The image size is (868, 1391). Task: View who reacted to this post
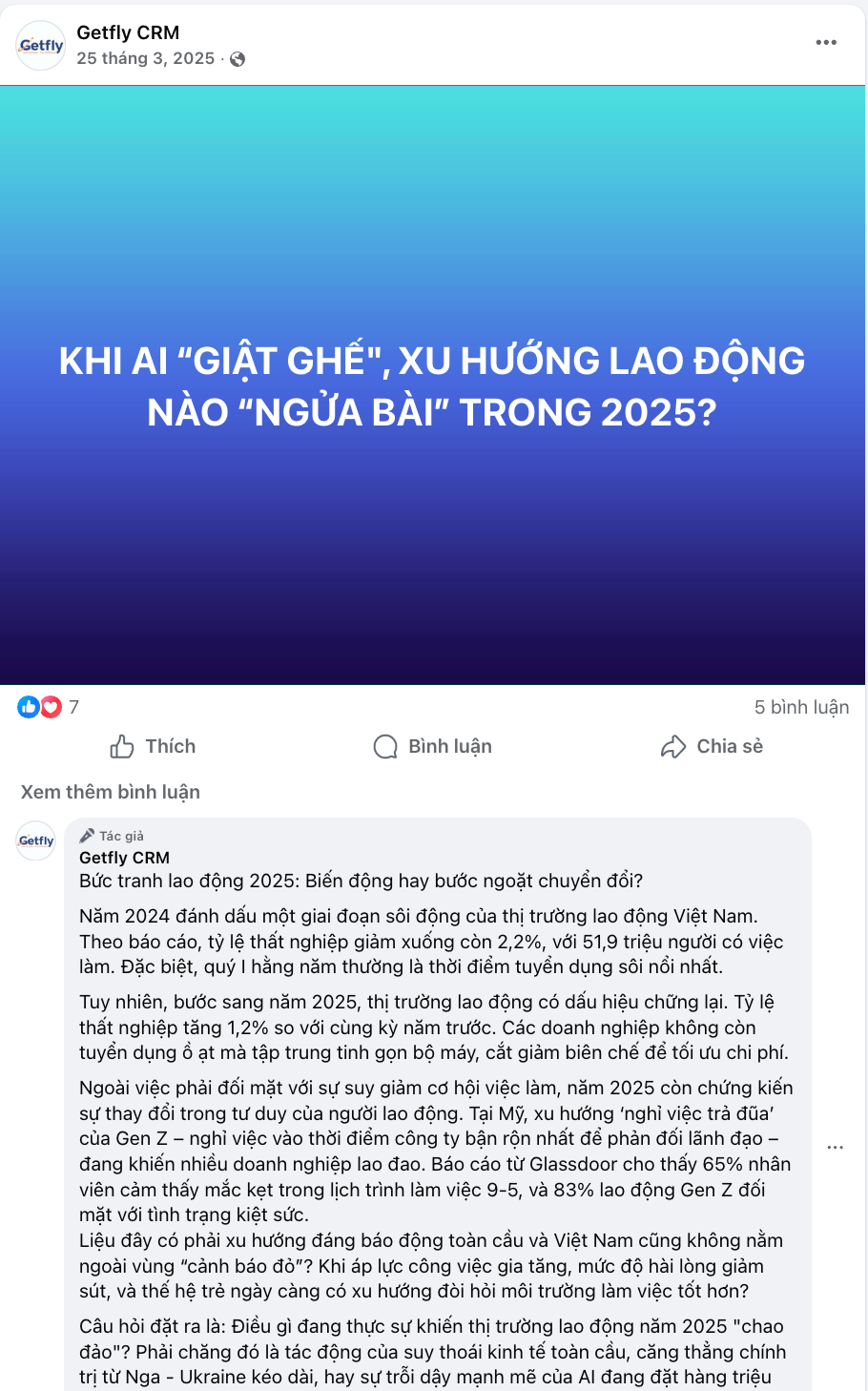coord(48,707)
